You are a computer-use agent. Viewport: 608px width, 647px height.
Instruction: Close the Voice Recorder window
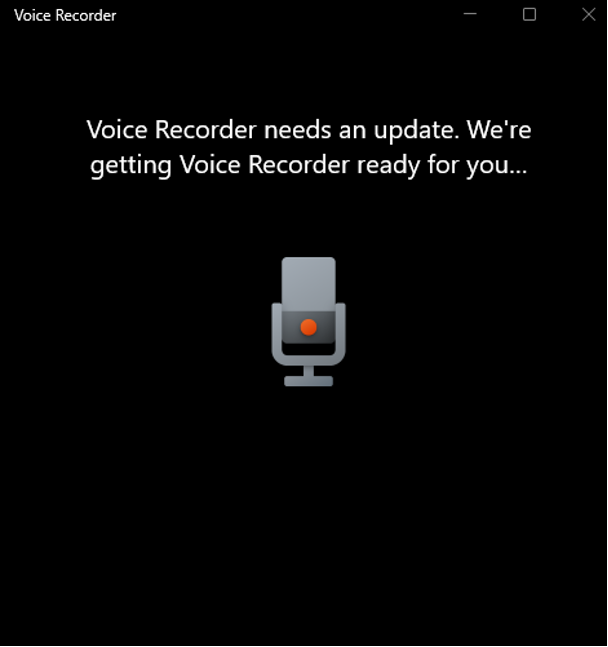tap(588, 14)
